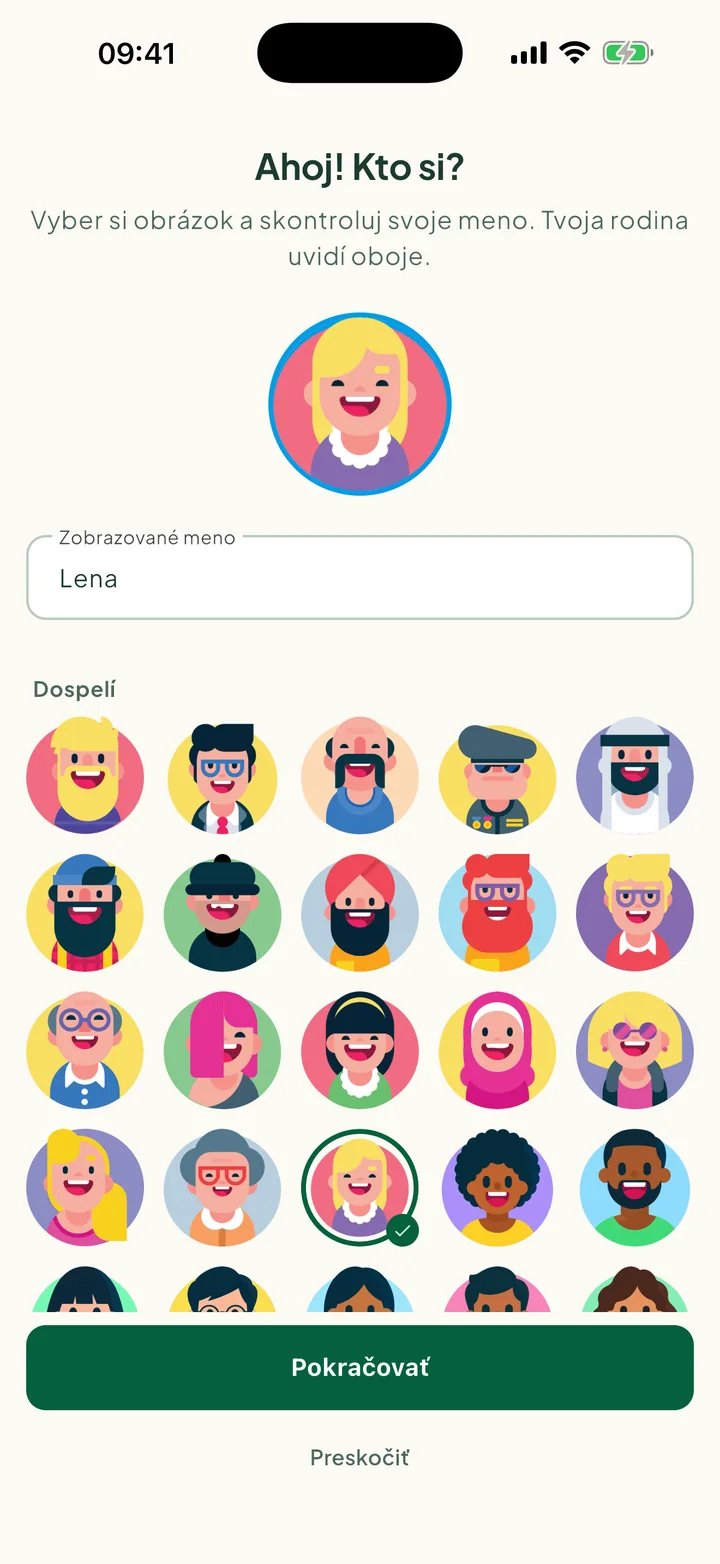This screenshot has height=1564, width=720.
Task: Choose the avatar wearing a grey beret
Action: point(497,776)
